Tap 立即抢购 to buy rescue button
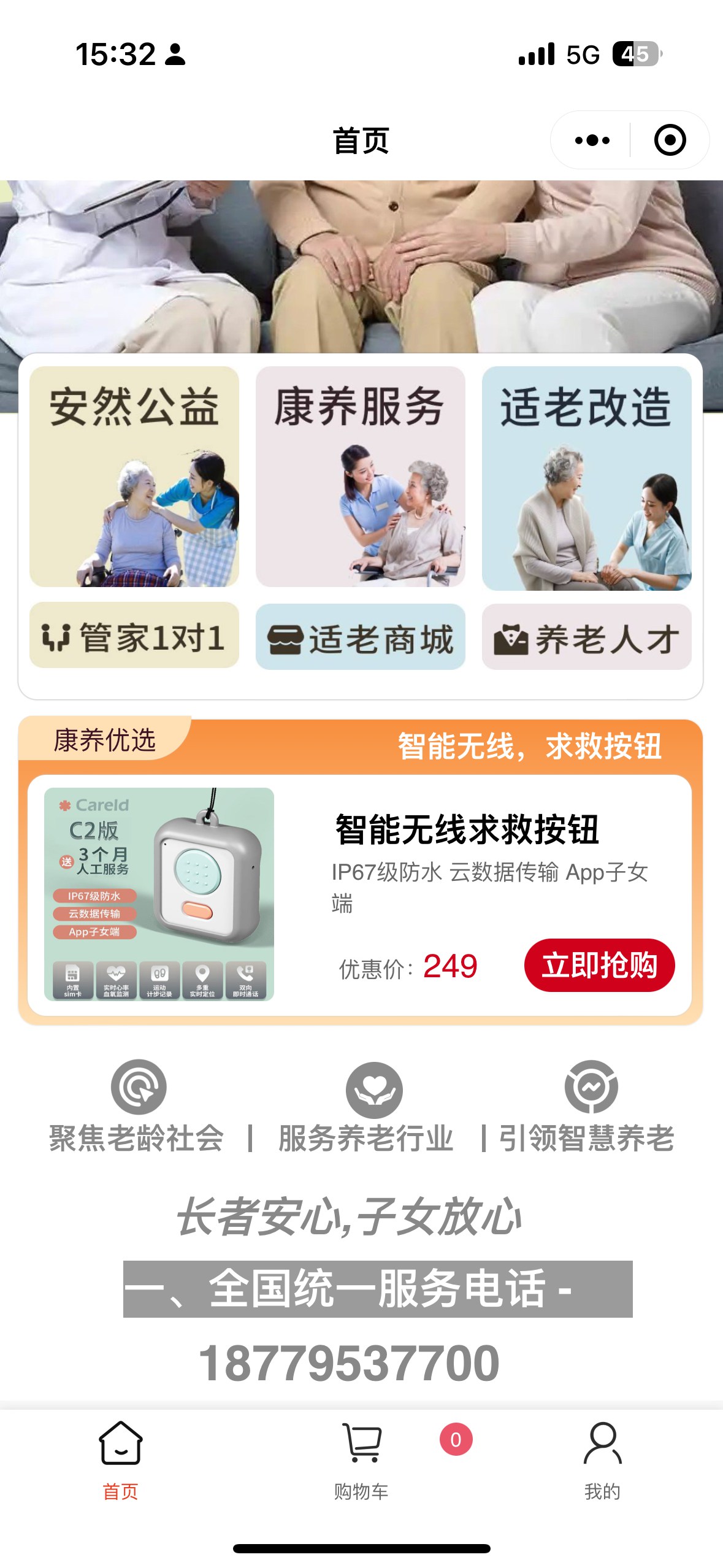The height and width of the screenshot is (1568, 723). point(599,965)
